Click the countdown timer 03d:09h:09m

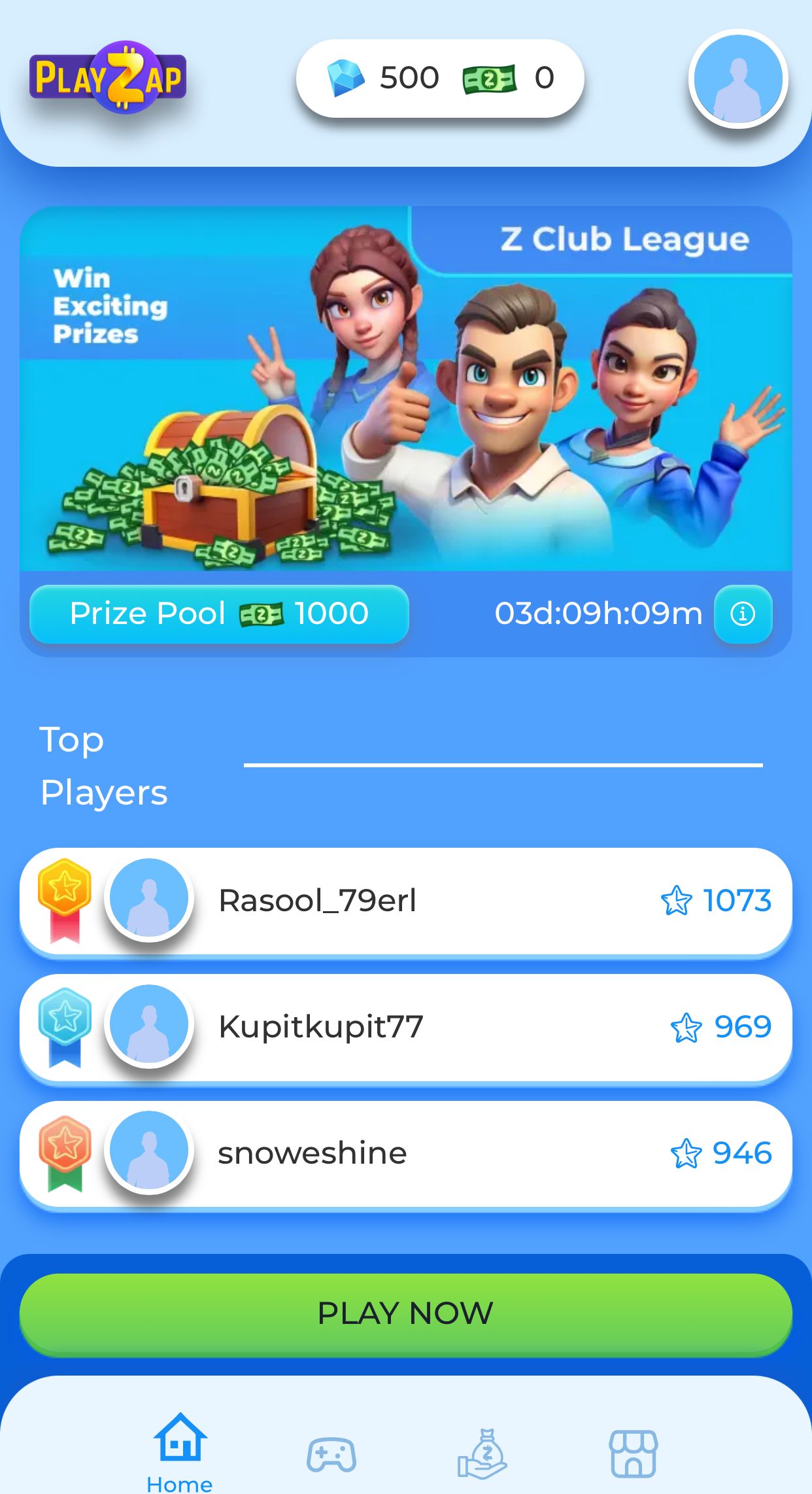[x=597, y=614]
